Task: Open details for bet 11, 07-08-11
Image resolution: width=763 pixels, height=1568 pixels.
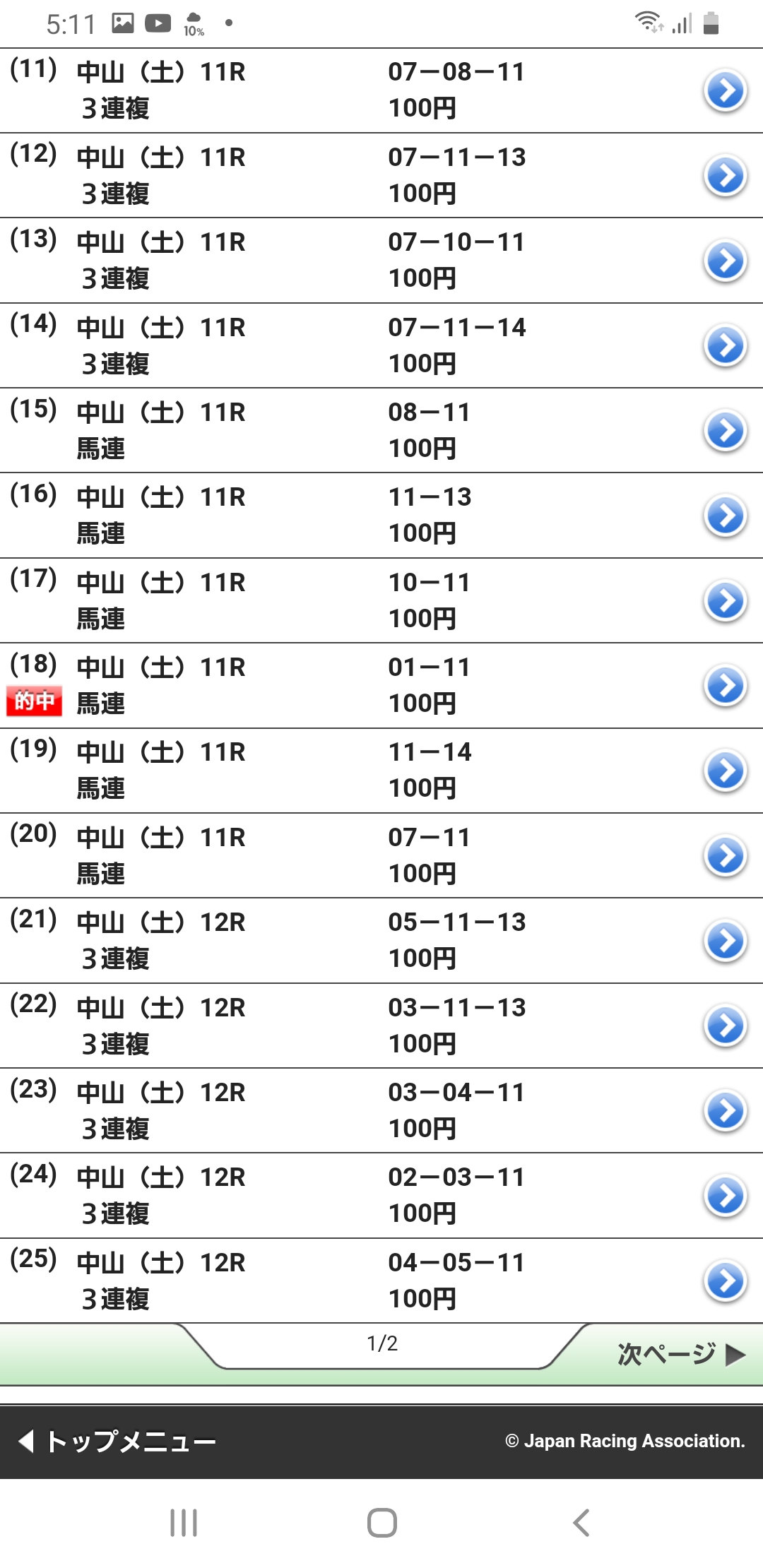Action: (726, 91)
